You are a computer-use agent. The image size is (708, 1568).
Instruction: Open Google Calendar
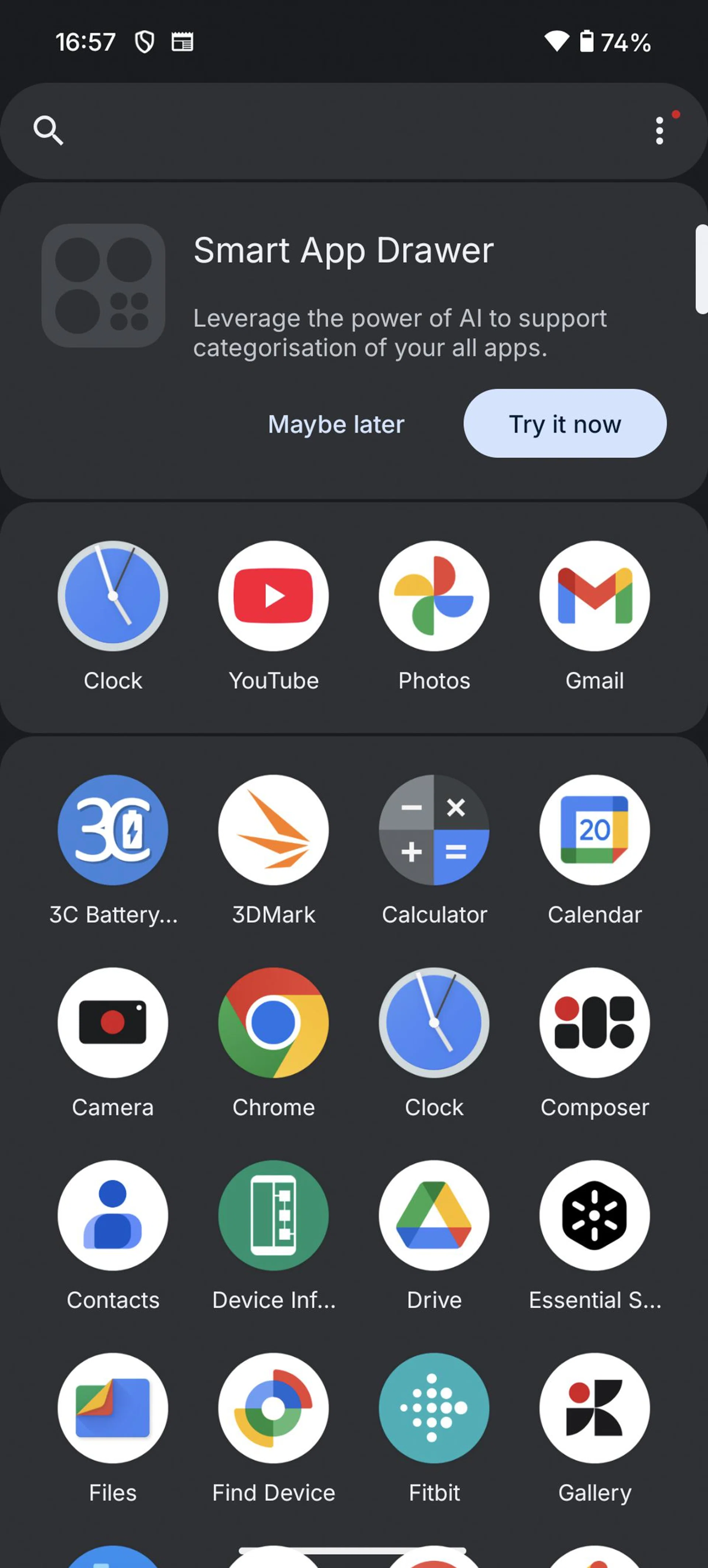[x=595, y=830]
